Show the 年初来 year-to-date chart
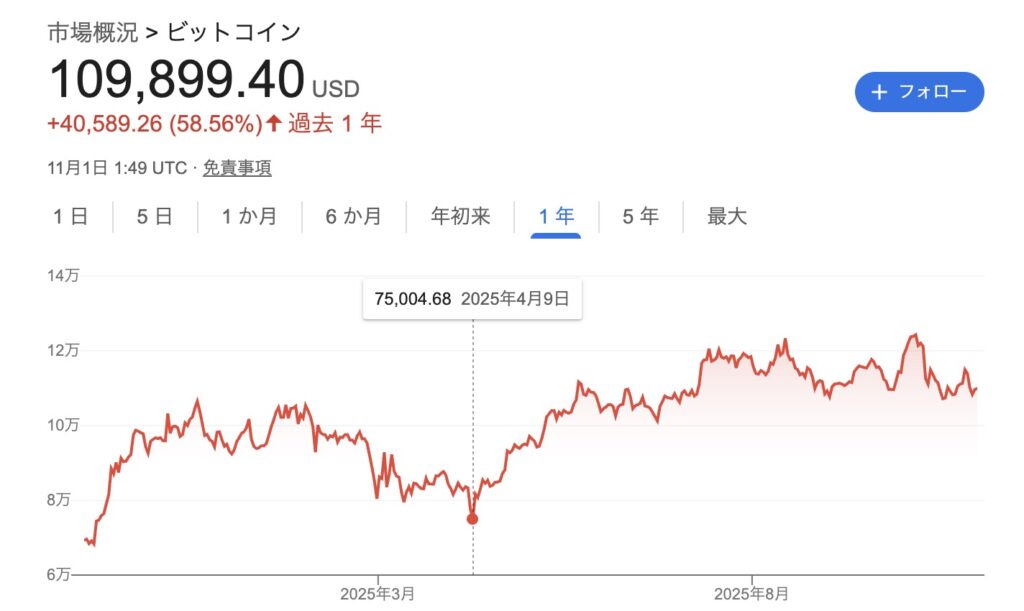 [x=460, y=216]
